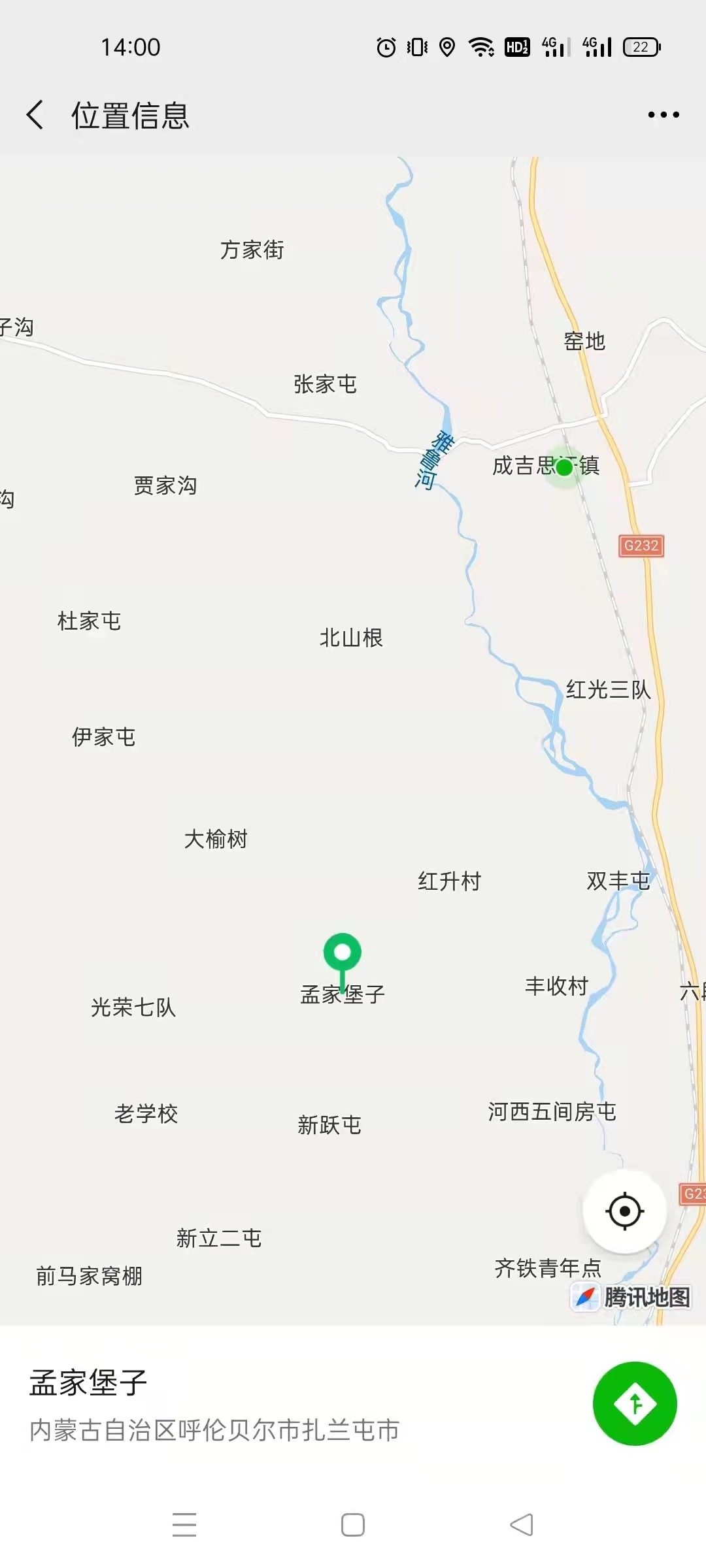Recenter the map on my current location

coord(624,1211)
